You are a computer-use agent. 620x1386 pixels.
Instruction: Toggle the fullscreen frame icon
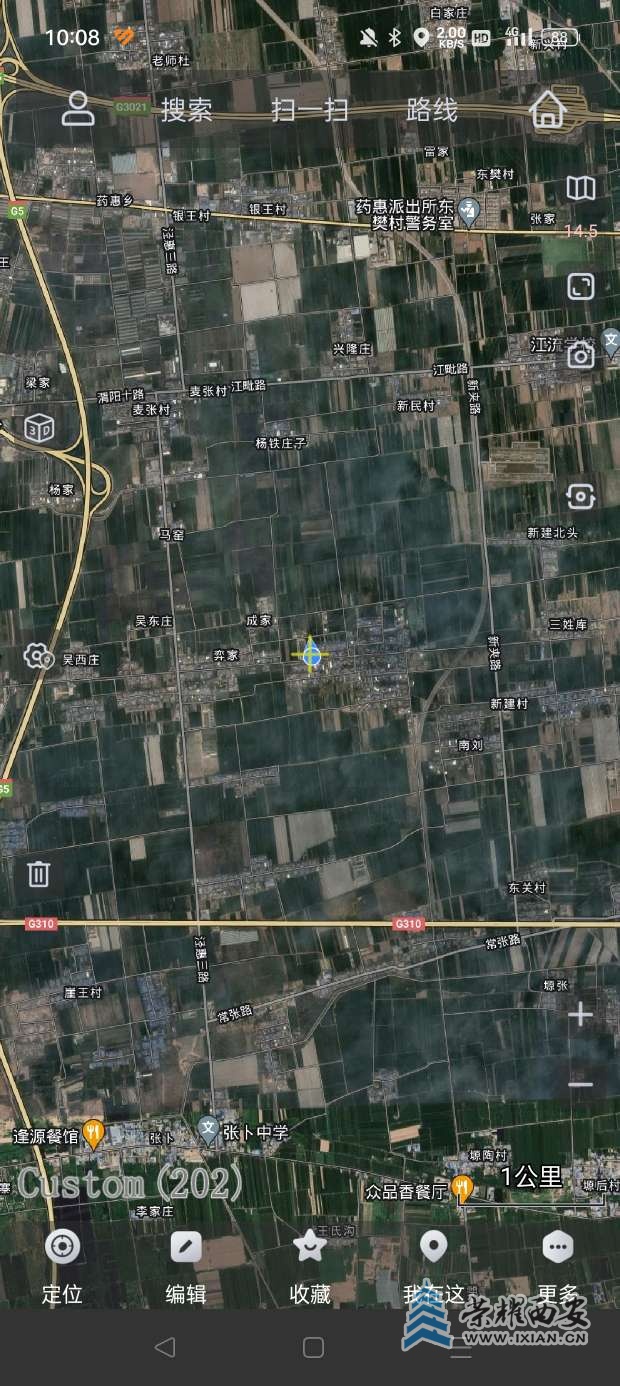point(581,286)
